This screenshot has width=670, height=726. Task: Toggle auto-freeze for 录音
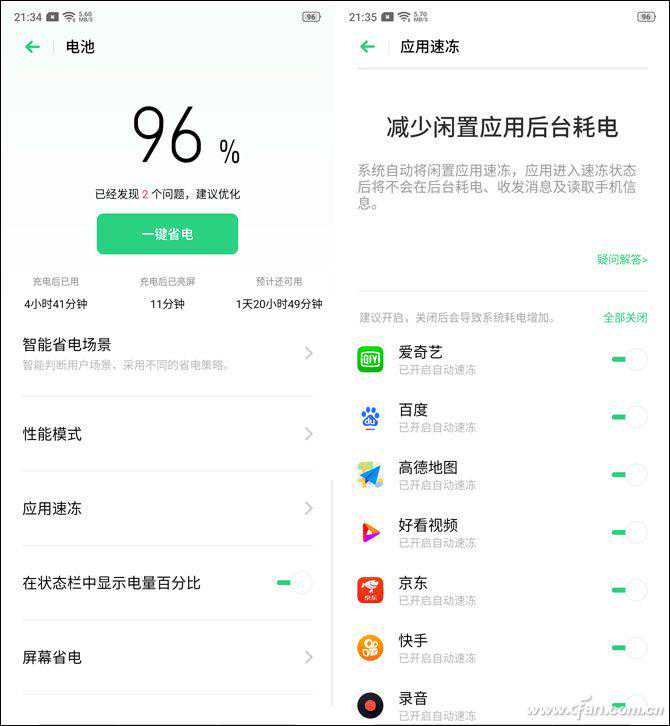pyautogui.click(x=628, y=703)
